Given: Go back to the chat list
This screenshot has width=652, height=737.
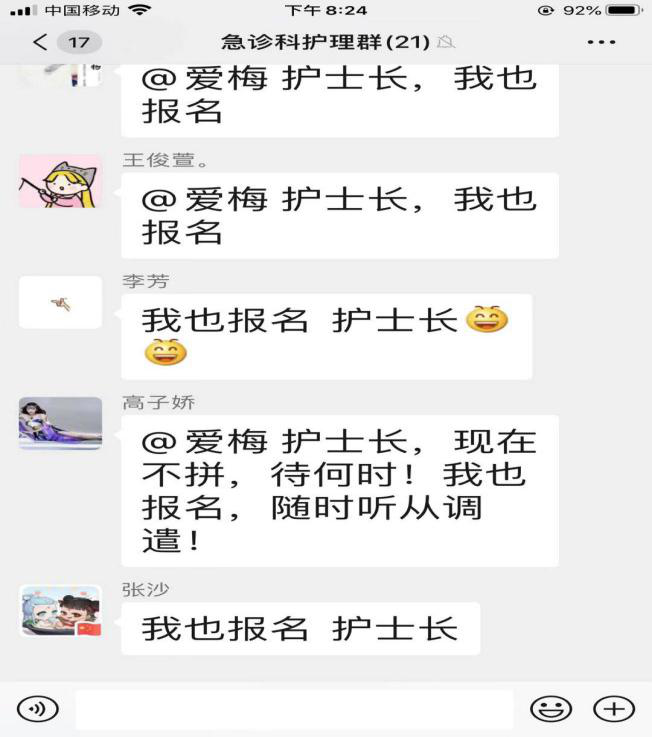Looking at the screenshot, I should click(x=42, y=42).
